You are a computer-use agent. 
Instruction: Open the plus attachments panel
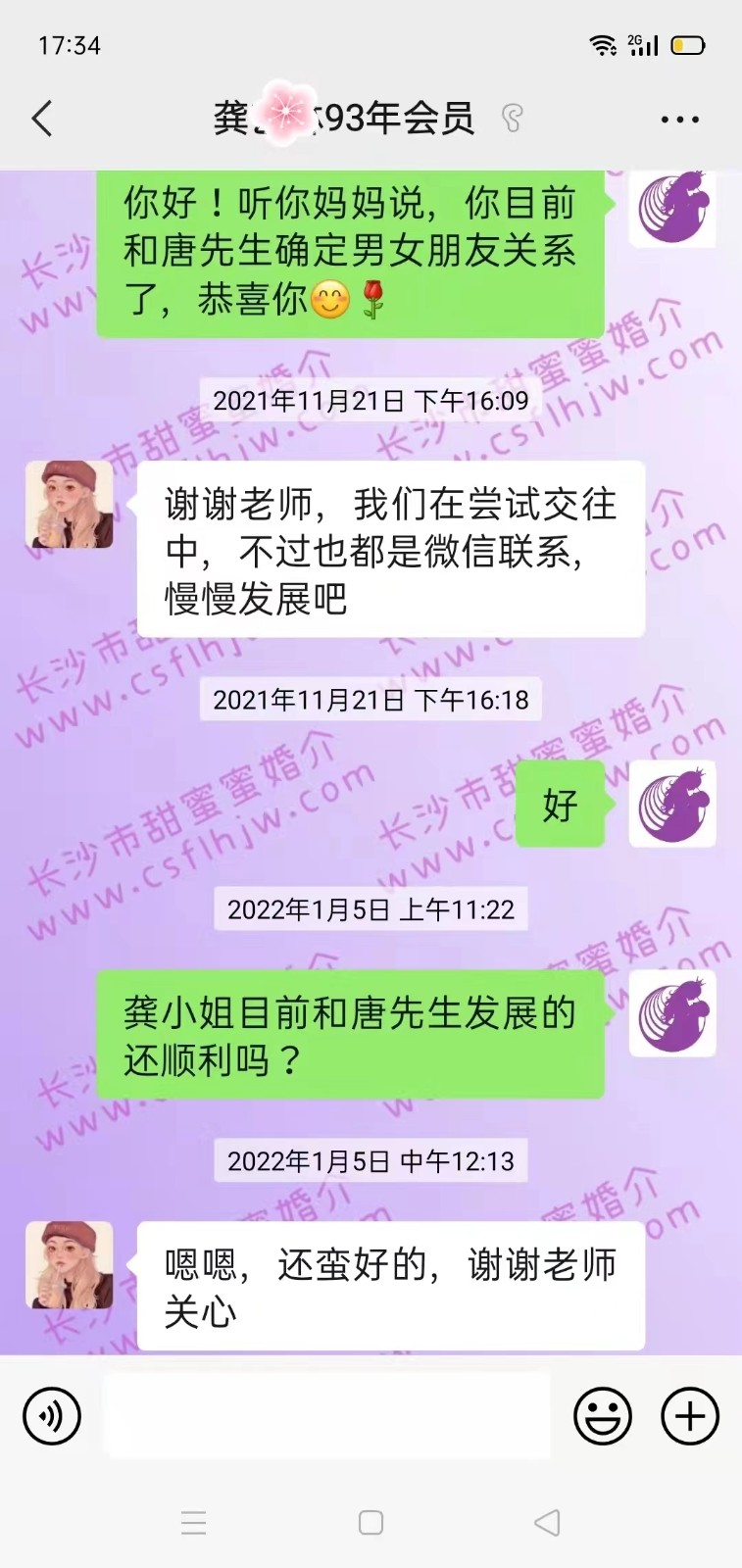pyautogui.click(x=690, y=1416)
